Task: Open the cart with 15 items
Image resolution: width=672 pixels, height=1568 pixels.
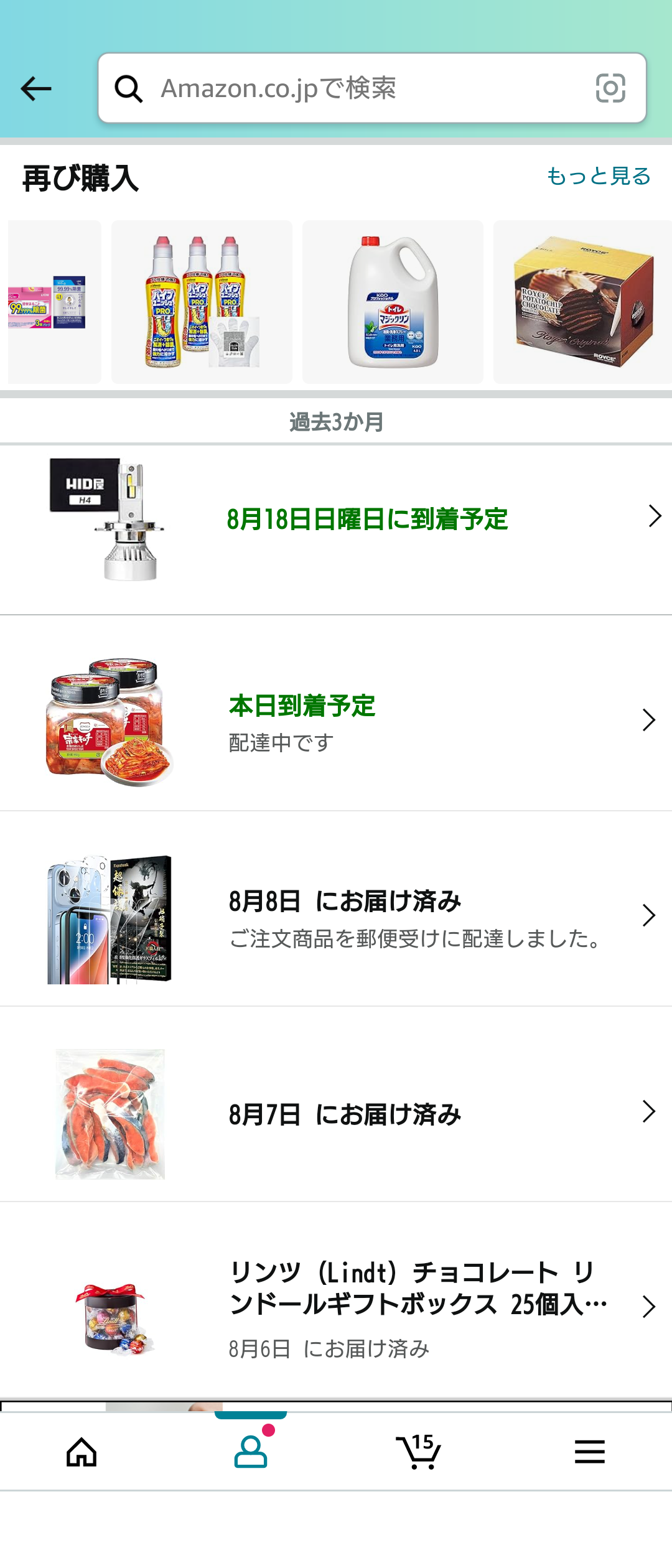Action: pyautogui.click(x=419, y=1452)
